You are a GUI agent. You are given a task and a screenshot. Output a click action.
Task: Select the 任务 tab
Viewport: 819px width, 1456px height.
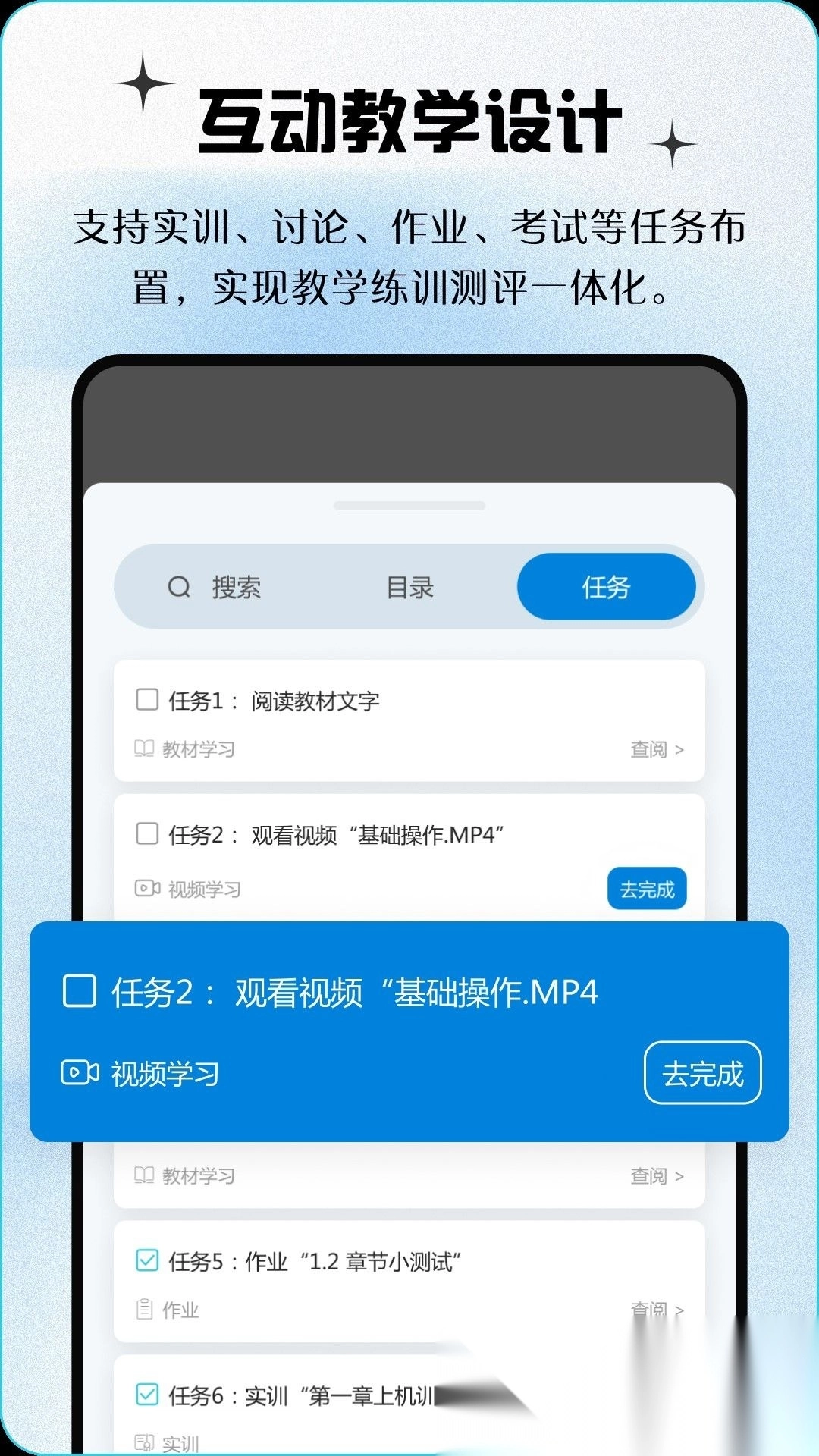pyautogui.click(x=608, y=586)
